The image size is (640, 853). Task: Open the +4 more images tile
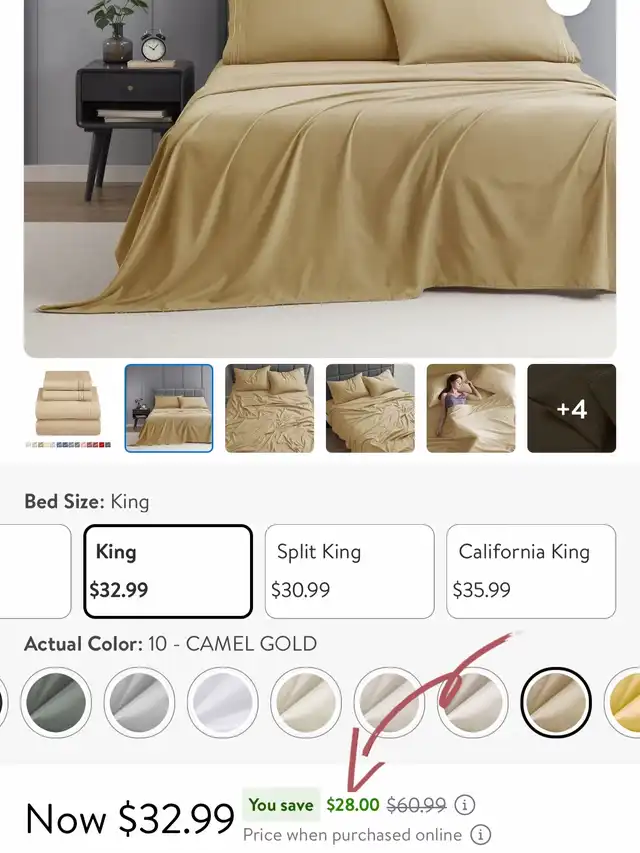[x=572, y=407]
